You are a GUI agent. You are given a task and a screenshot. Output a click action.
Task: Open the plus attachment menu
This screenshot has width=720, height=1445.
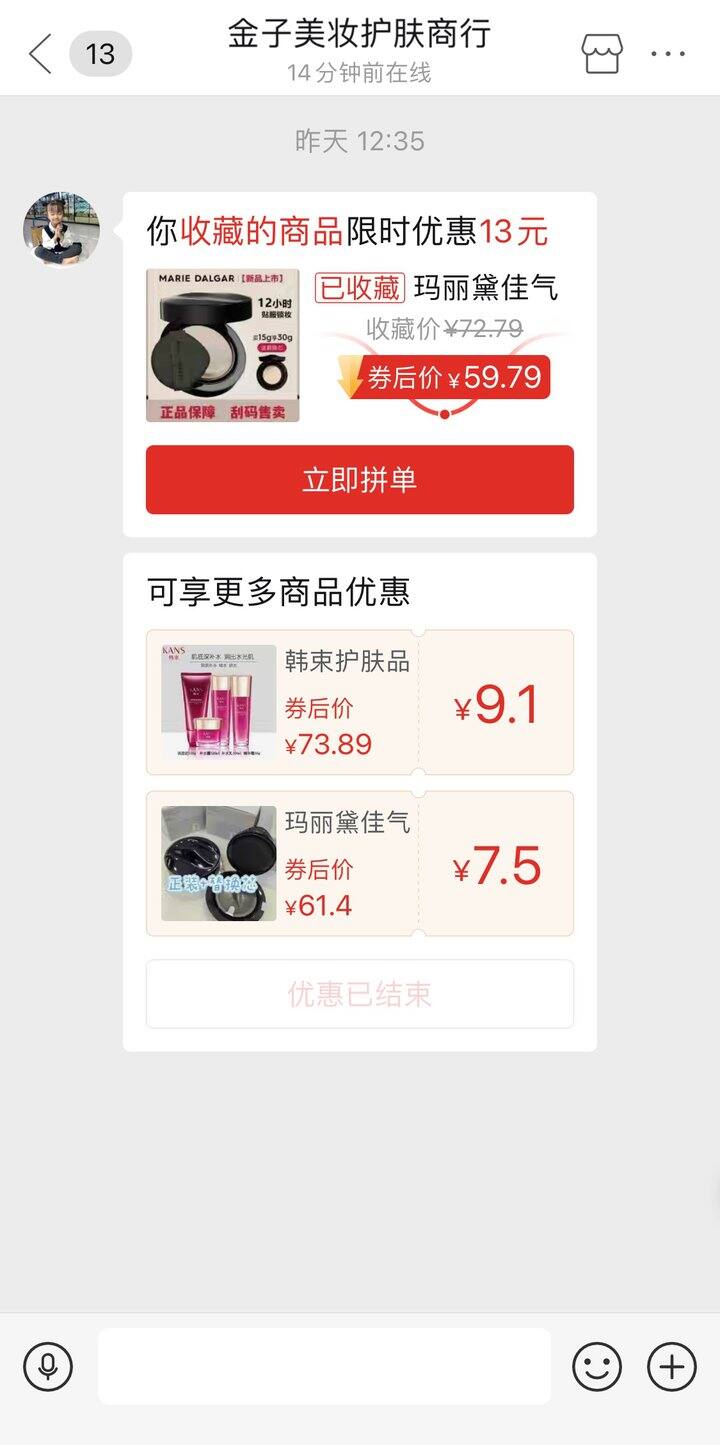(672, 1366)
